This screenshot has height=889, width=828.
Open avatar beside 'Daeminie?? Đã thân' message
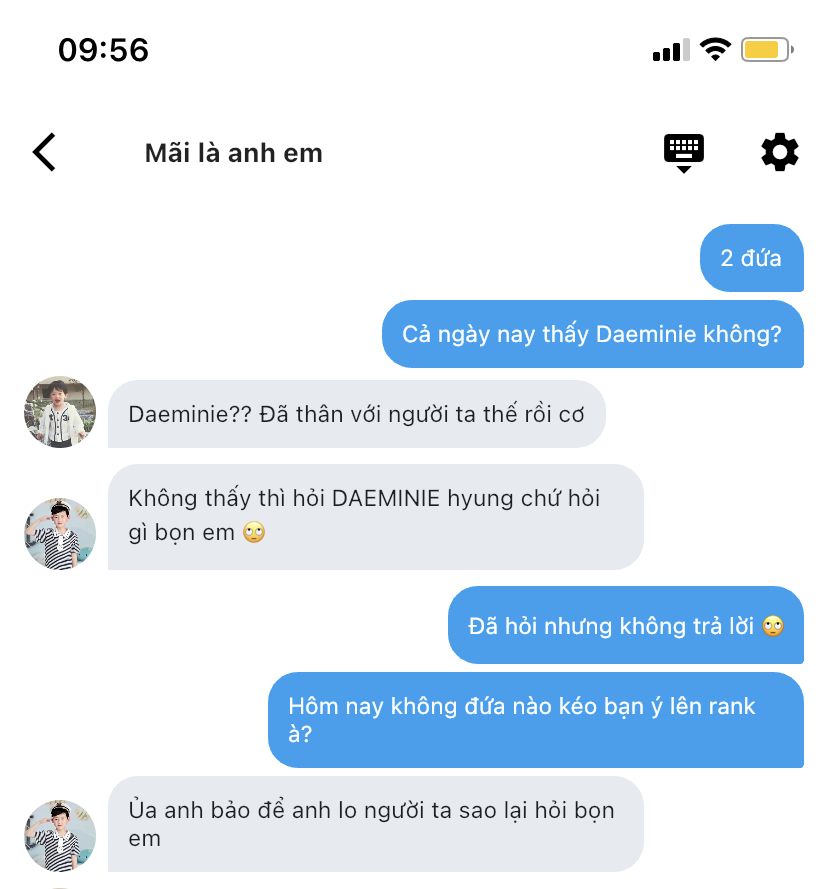60,412
